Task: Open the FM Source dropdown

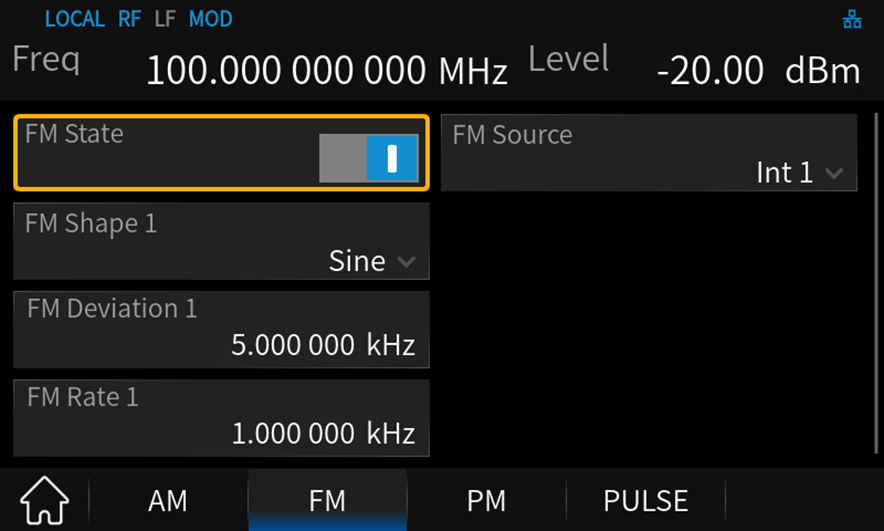Action: coord(649,153)
